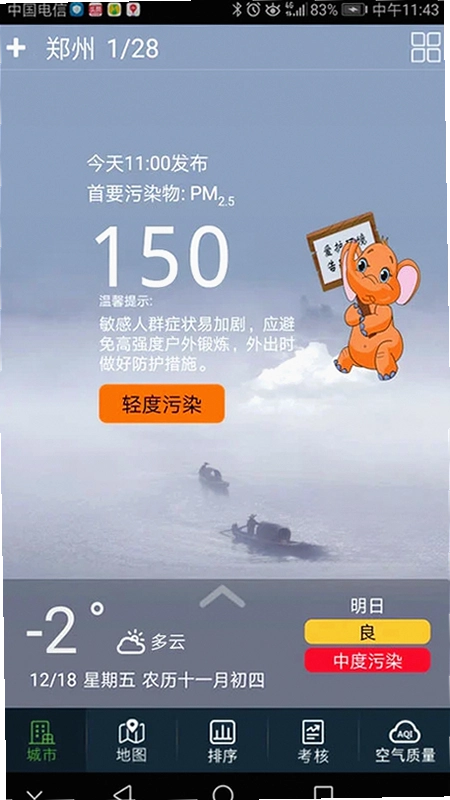450x800 pixels.
Task: Switch to the 地图 tab
Action: coord(131,740)
